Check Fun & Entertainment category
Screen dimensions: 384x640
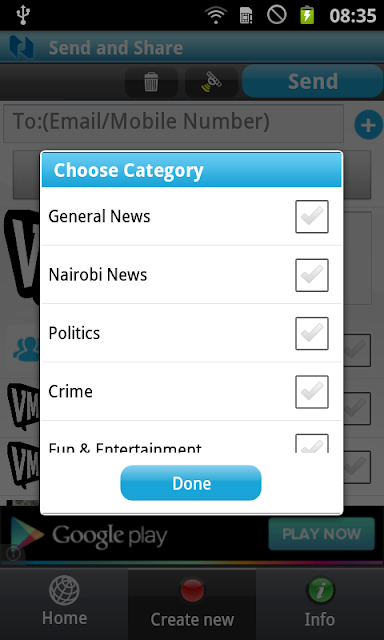click(312, 443)
